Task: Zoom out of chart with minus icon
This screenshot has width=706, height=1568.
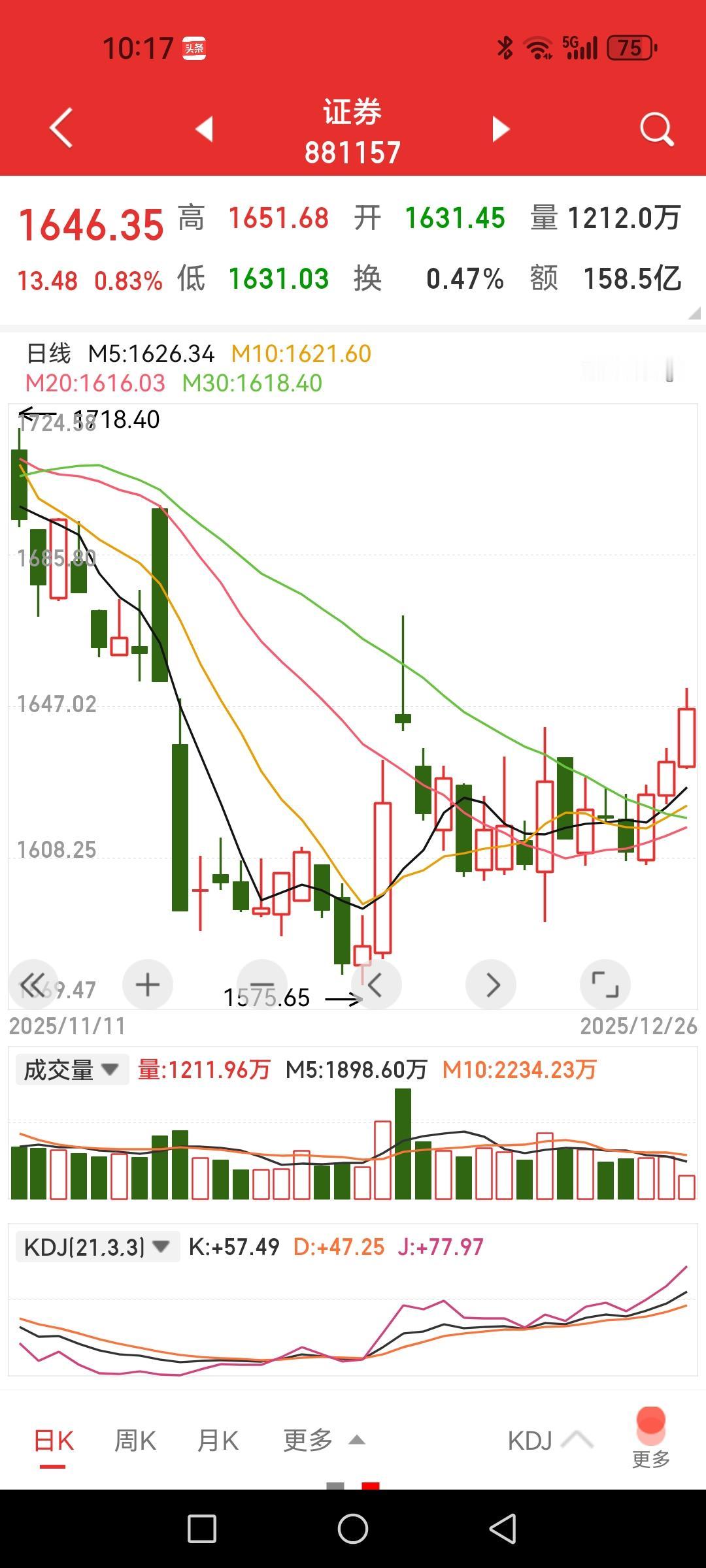Action: tap(261, 985)
